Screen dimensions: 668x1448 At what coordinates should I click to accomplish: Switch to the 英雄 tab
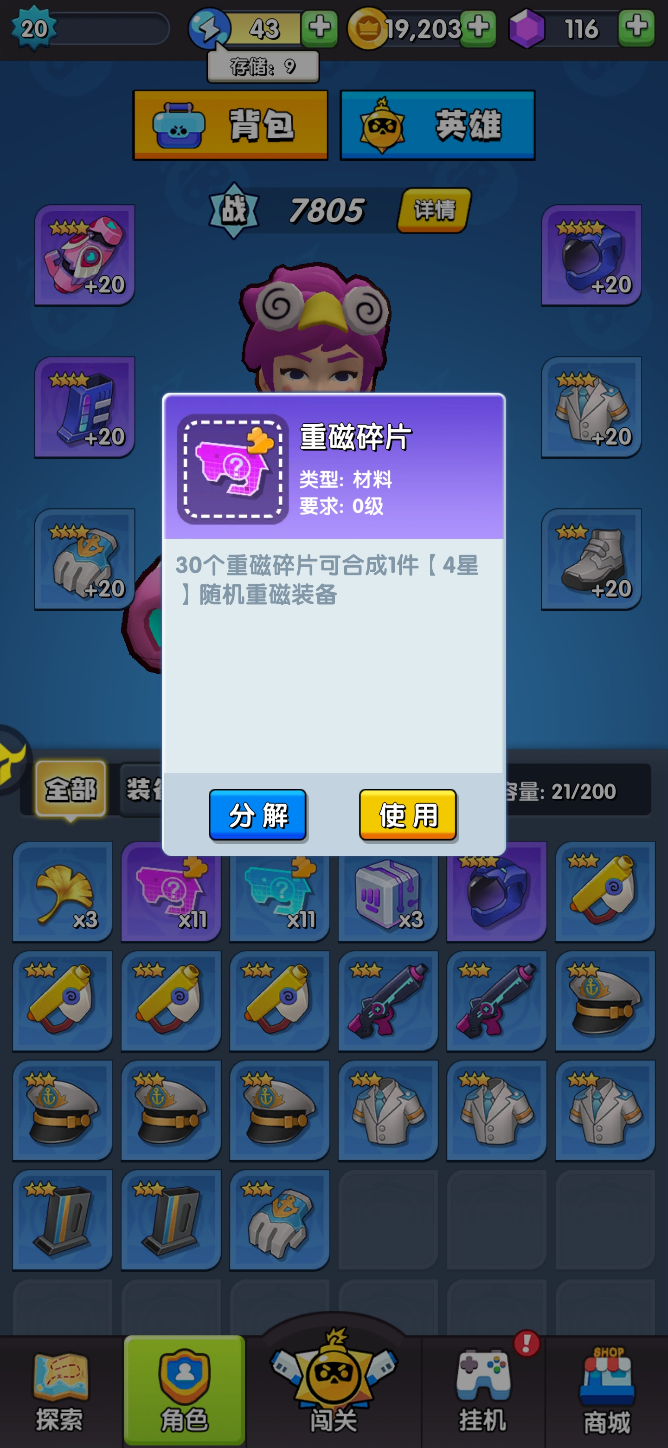[437, 126]
